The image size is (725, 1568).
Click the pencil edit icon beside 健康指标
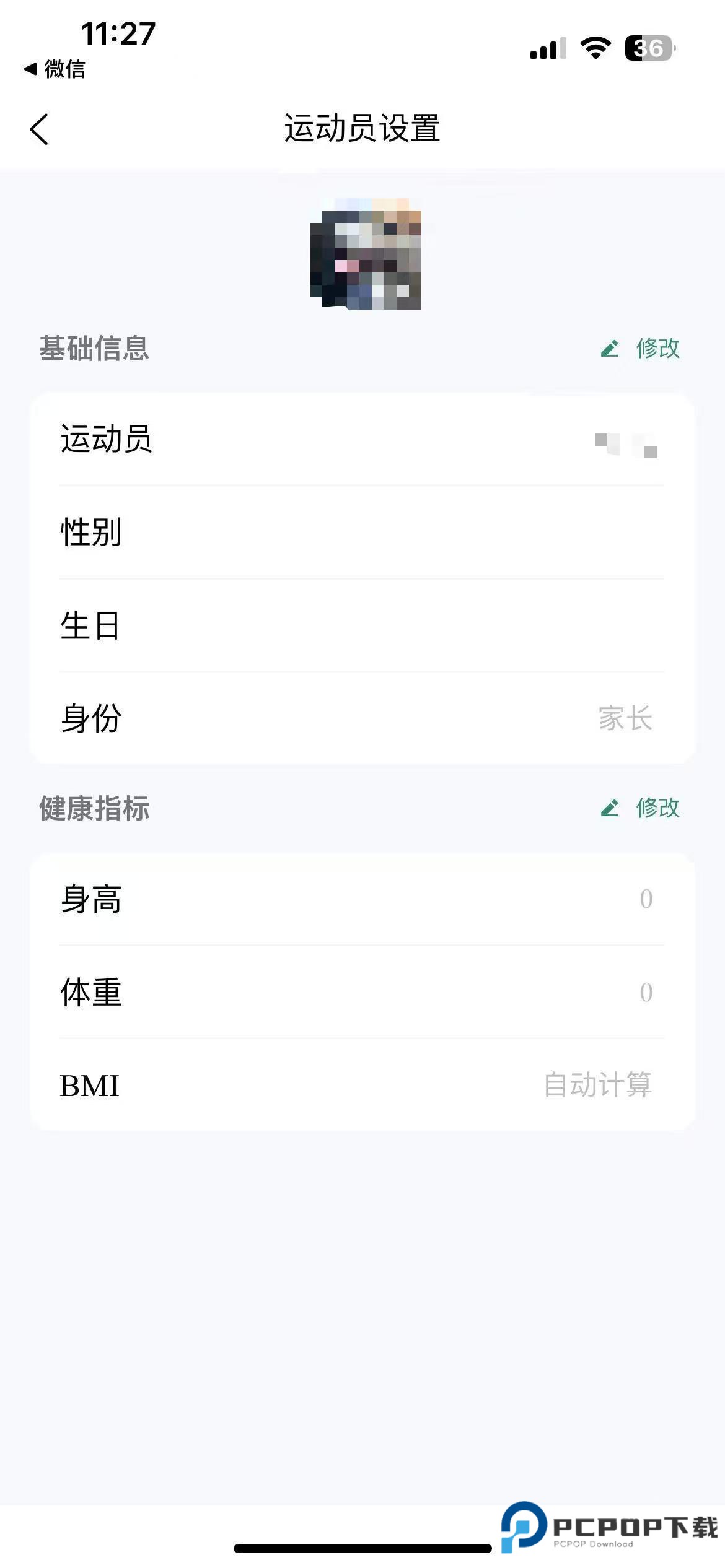pos(610,808)
